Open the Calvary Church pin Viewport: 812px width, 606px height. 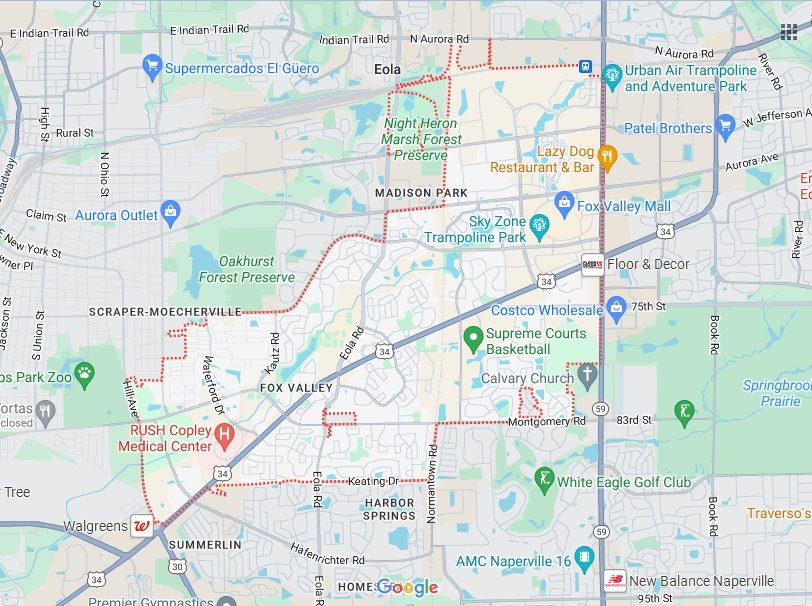(587, 377)
